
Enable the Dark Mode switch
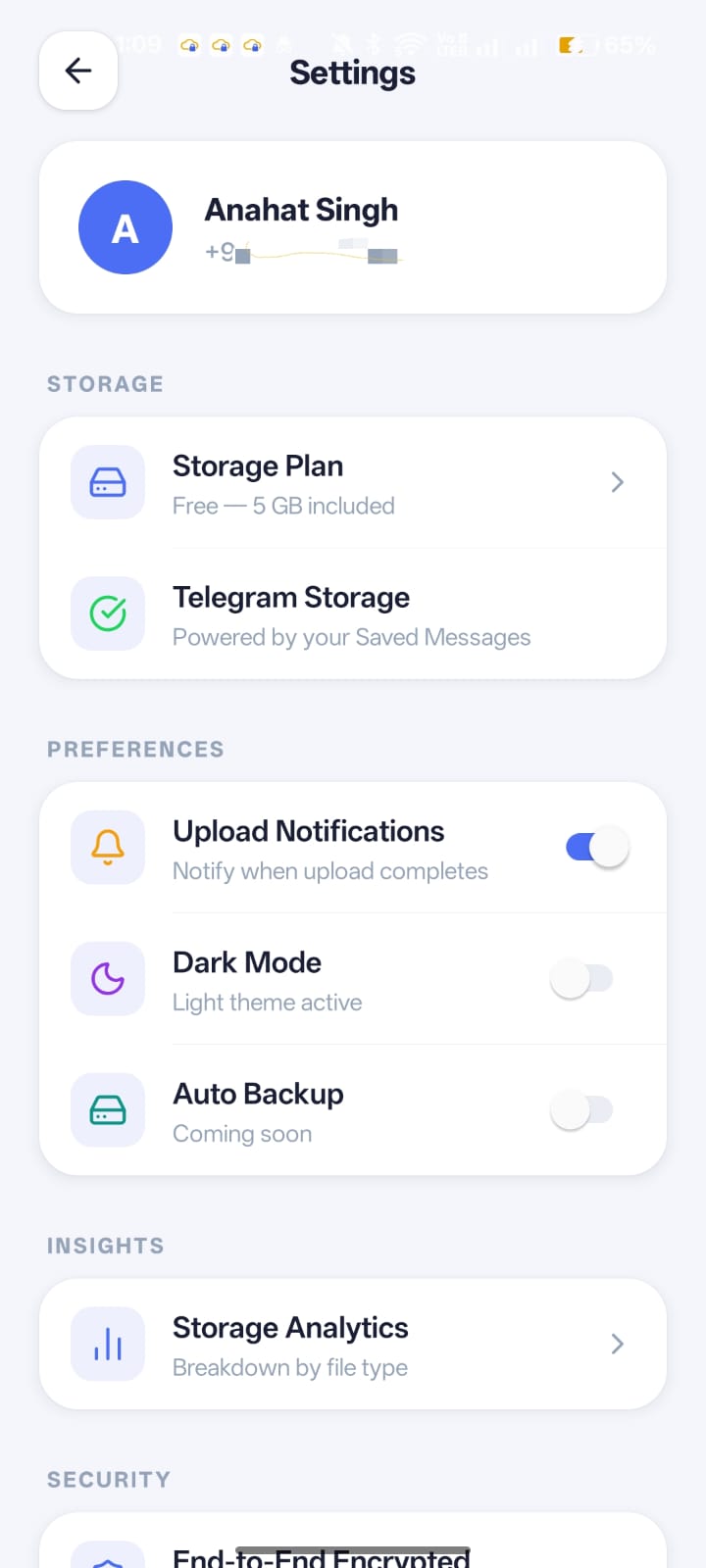(582, 978)
